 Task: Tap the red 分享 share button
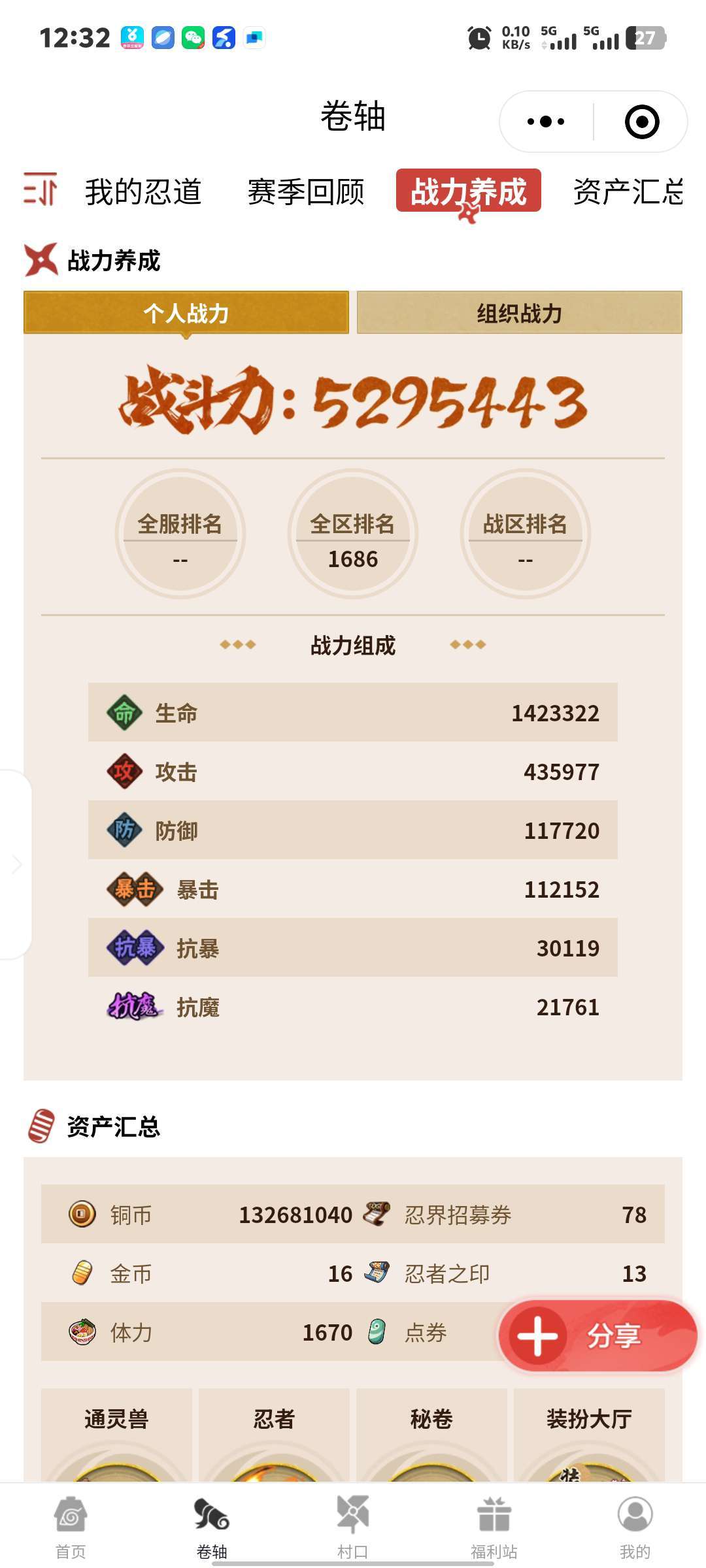[x=597, y=1335]
